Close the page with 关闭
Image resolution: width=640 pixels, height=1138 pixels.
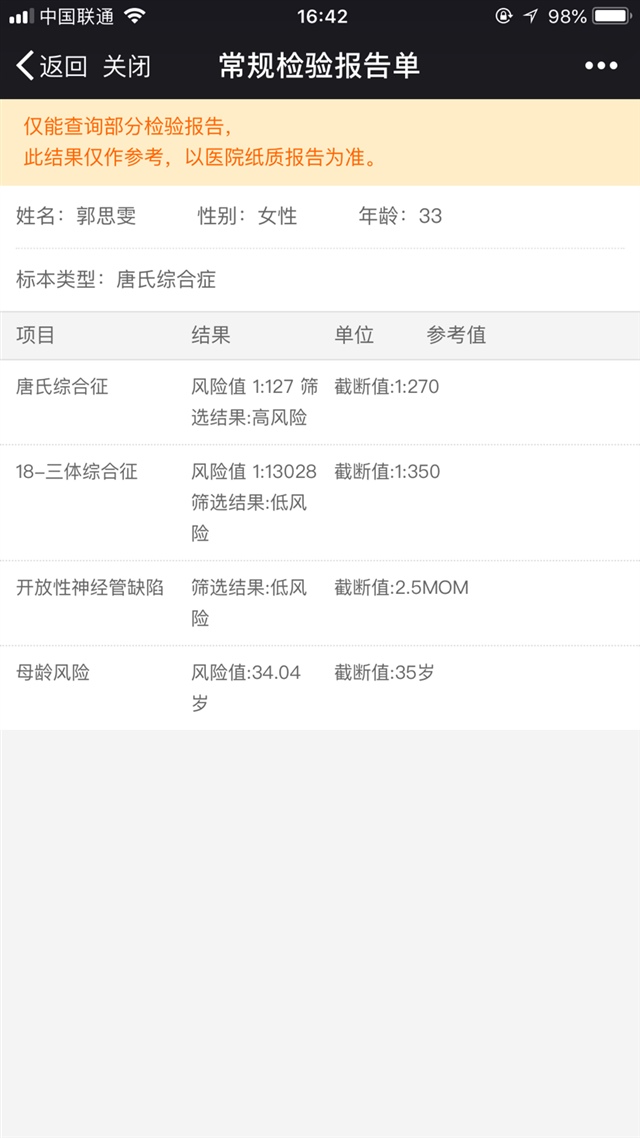click(127, 66)
